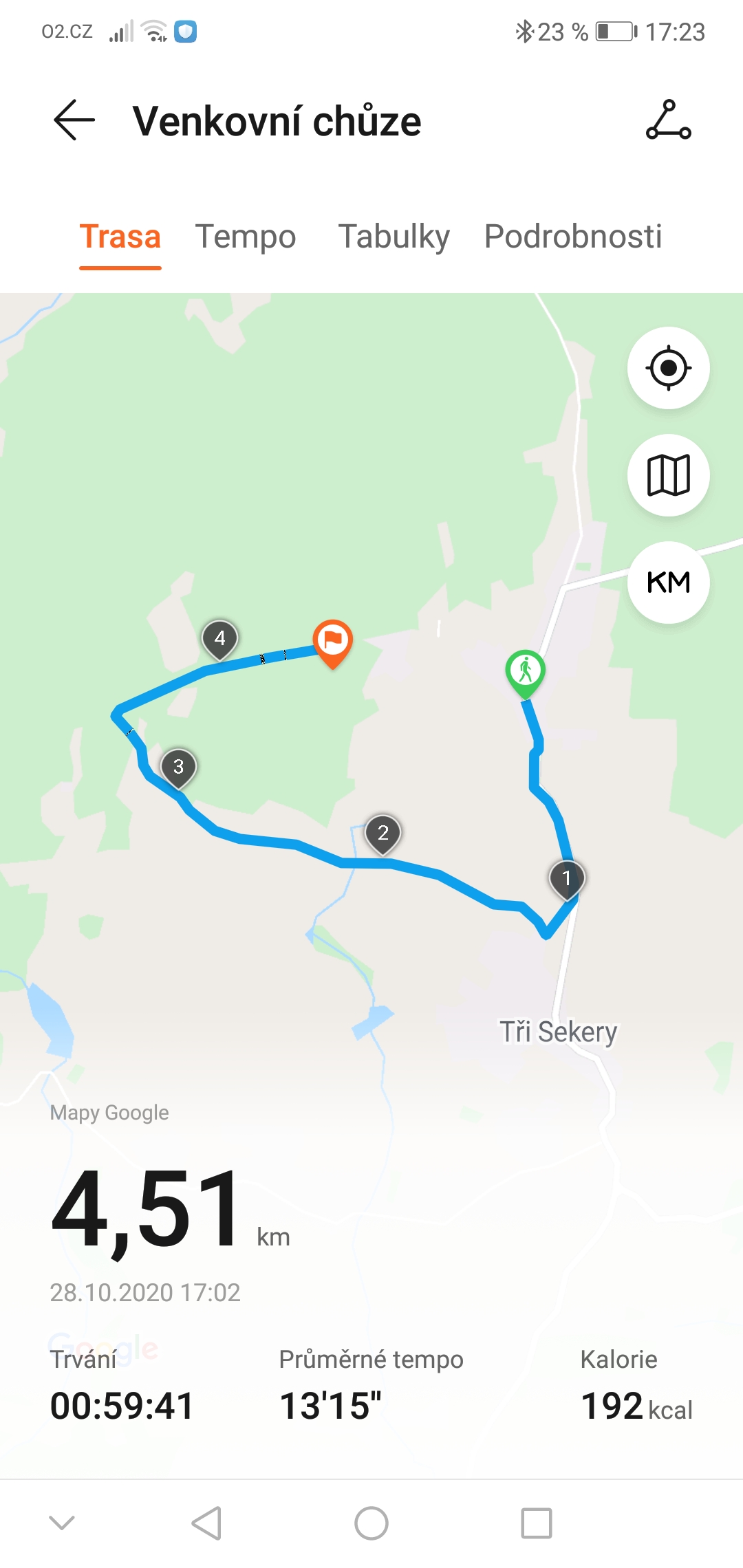743x1568 pixels.
Task: Tap the orange finish flag marker
Action: (333, 644)
